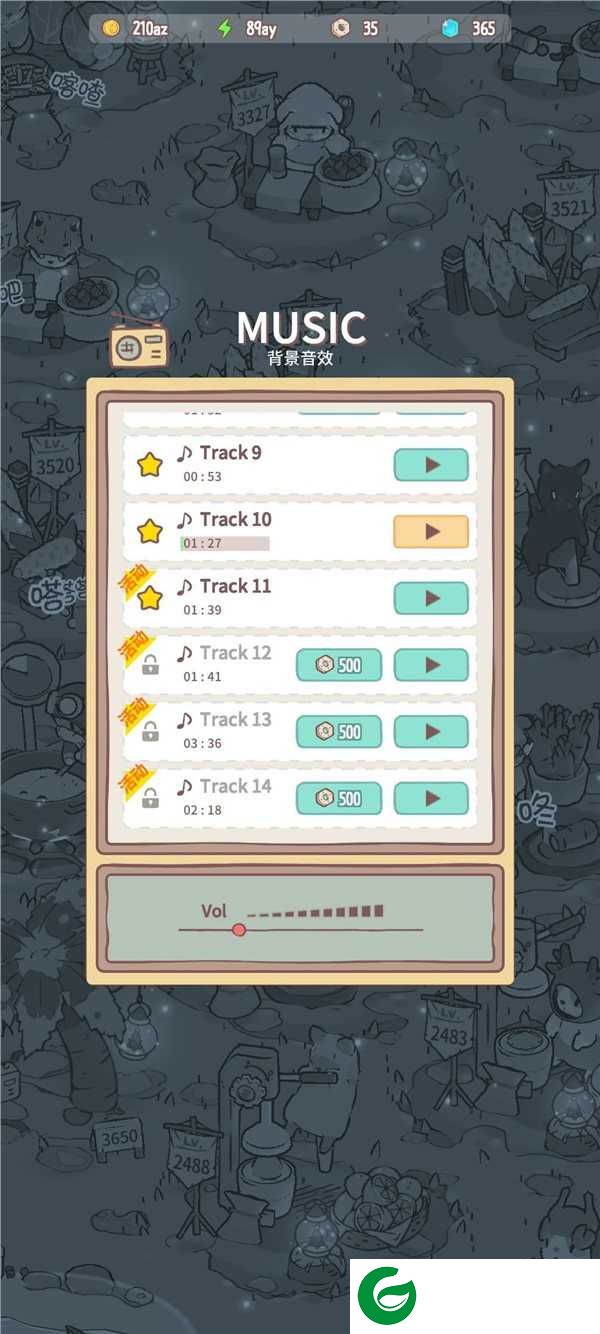The height and width of the screenshot is (1334, 600).
Task: Tap the Track 10 play button
Action: pos(431,532)
